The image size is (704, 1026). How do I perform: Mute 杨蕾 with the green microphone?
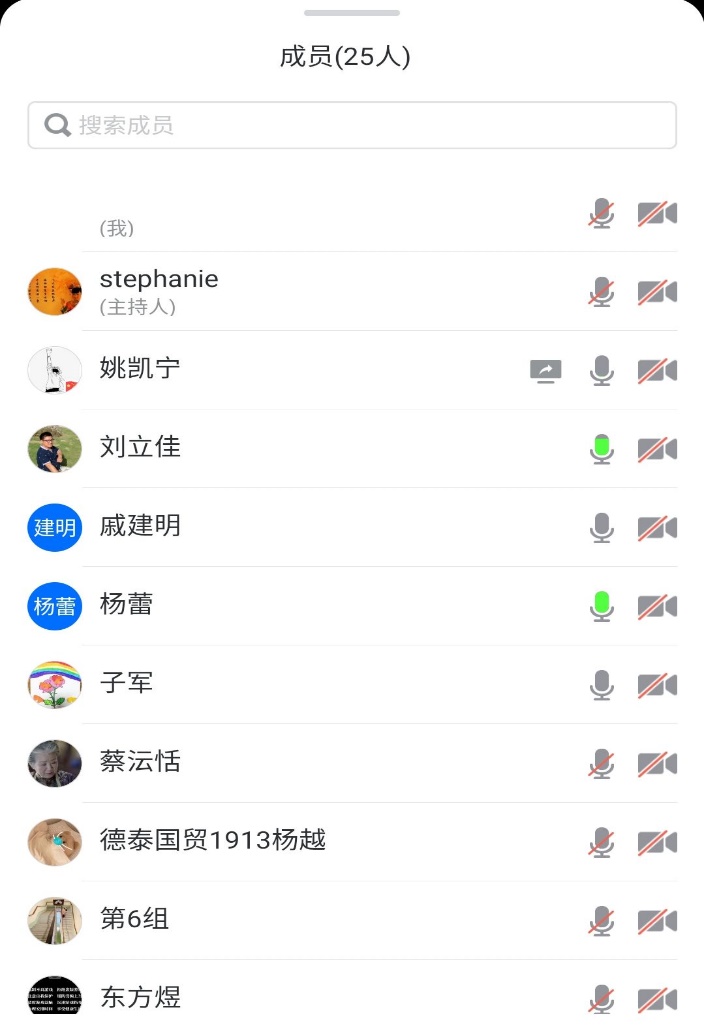click(601, 606)
